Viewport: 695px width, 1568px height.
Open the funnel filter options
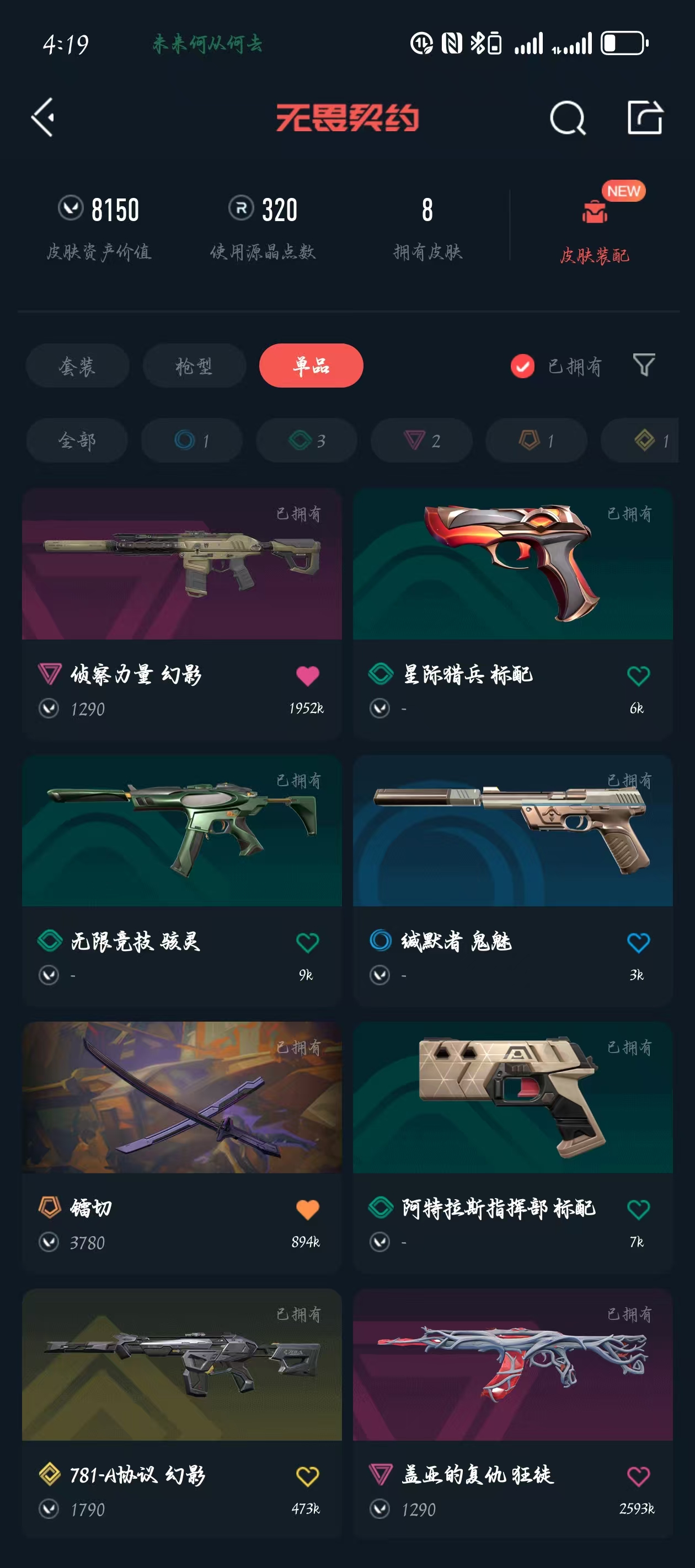pos(644,365)
